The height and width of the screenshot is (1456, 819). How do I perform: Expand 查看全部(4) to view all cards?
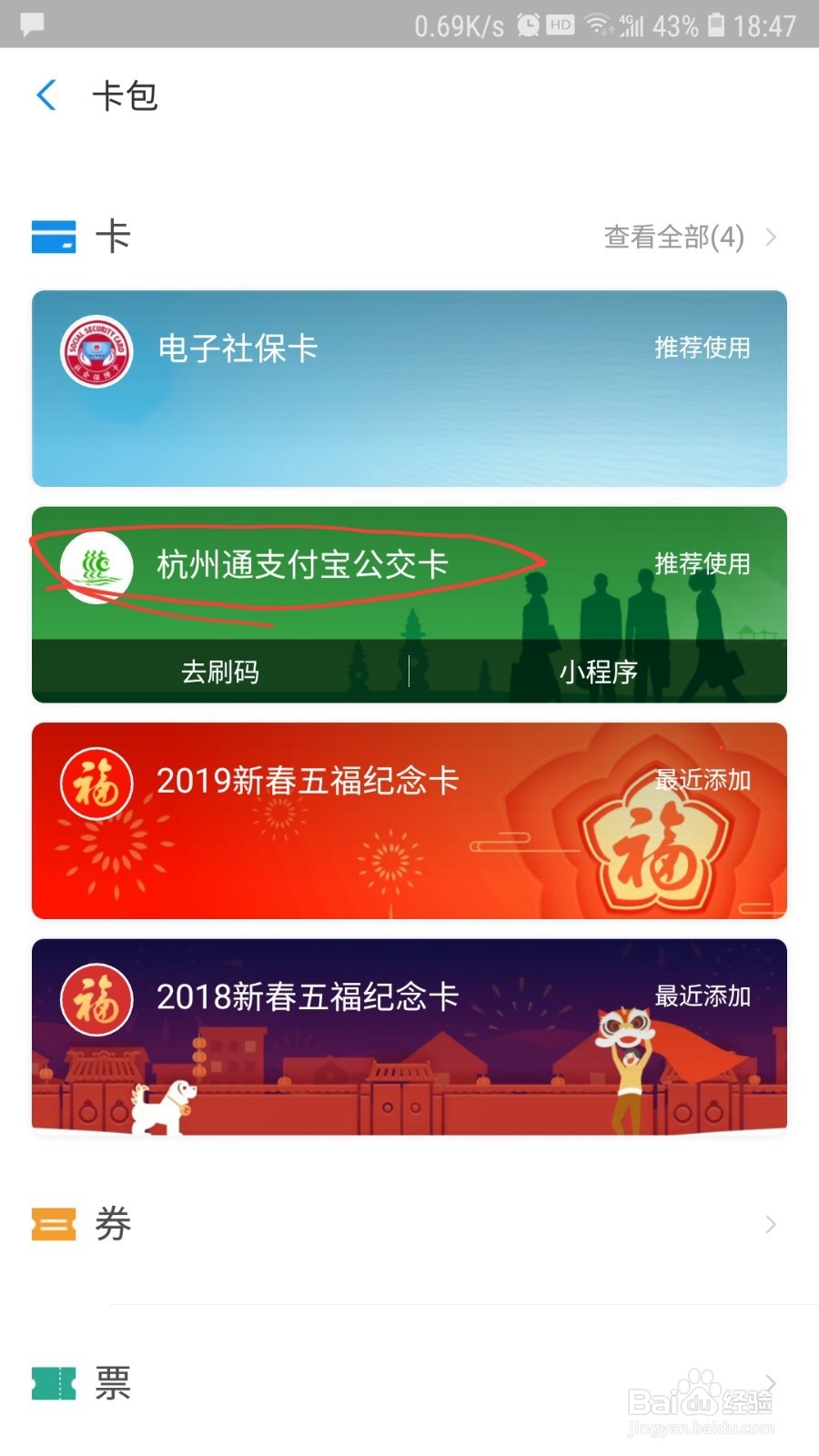click(673, 237)
